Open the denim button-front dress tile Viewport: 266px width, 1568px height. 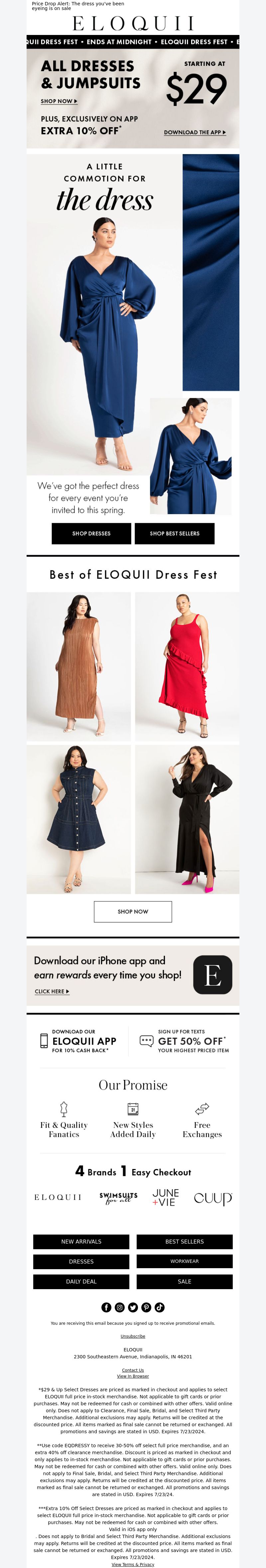[x=78, y=819]
